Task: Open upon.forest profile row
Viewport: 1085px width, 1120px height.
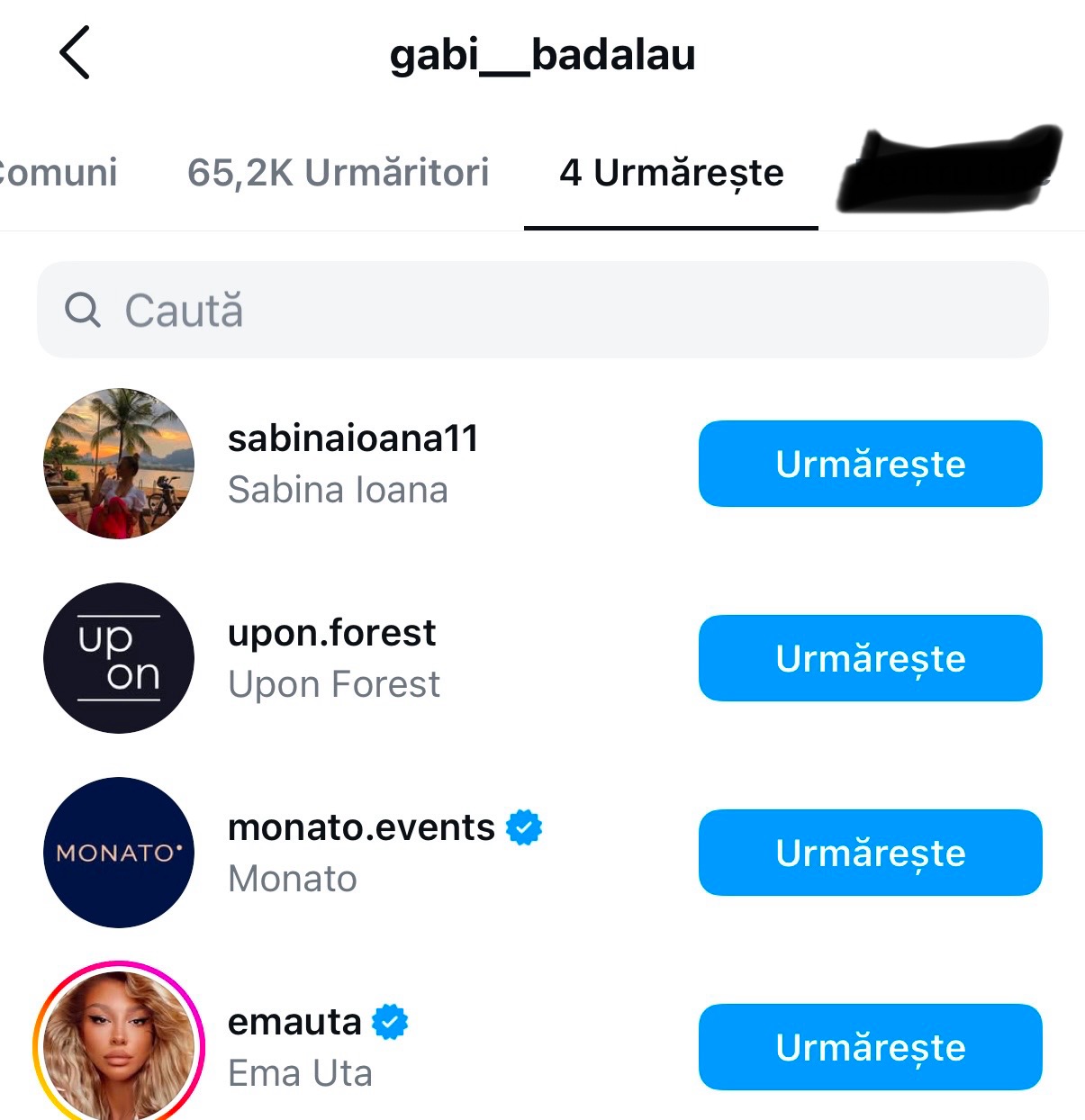Action: [x=332, y=657]
